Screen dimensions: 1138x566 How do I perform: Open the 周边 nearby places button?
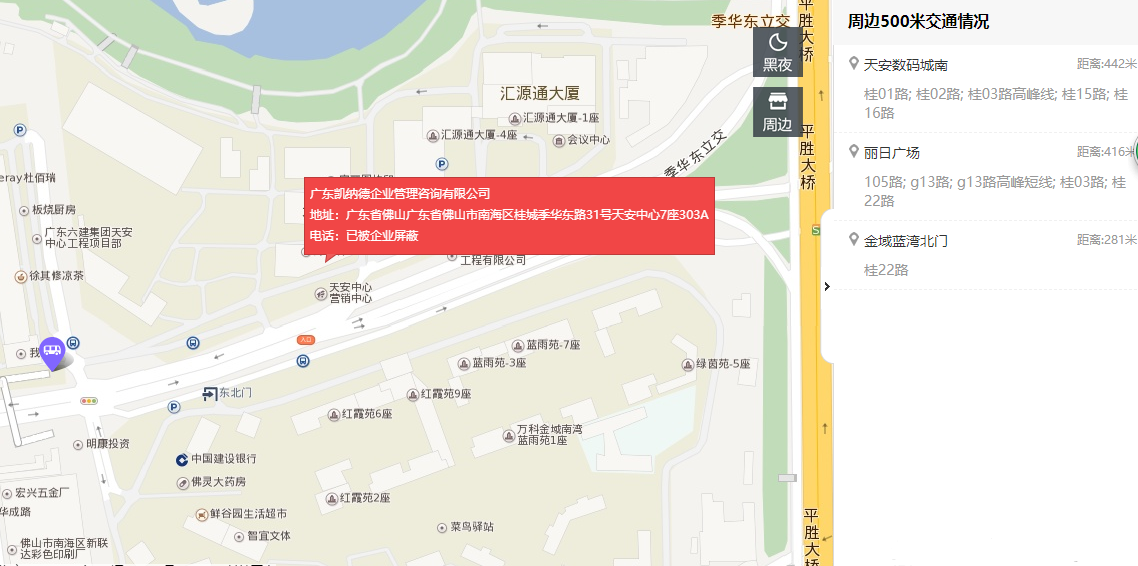[777, 112]
